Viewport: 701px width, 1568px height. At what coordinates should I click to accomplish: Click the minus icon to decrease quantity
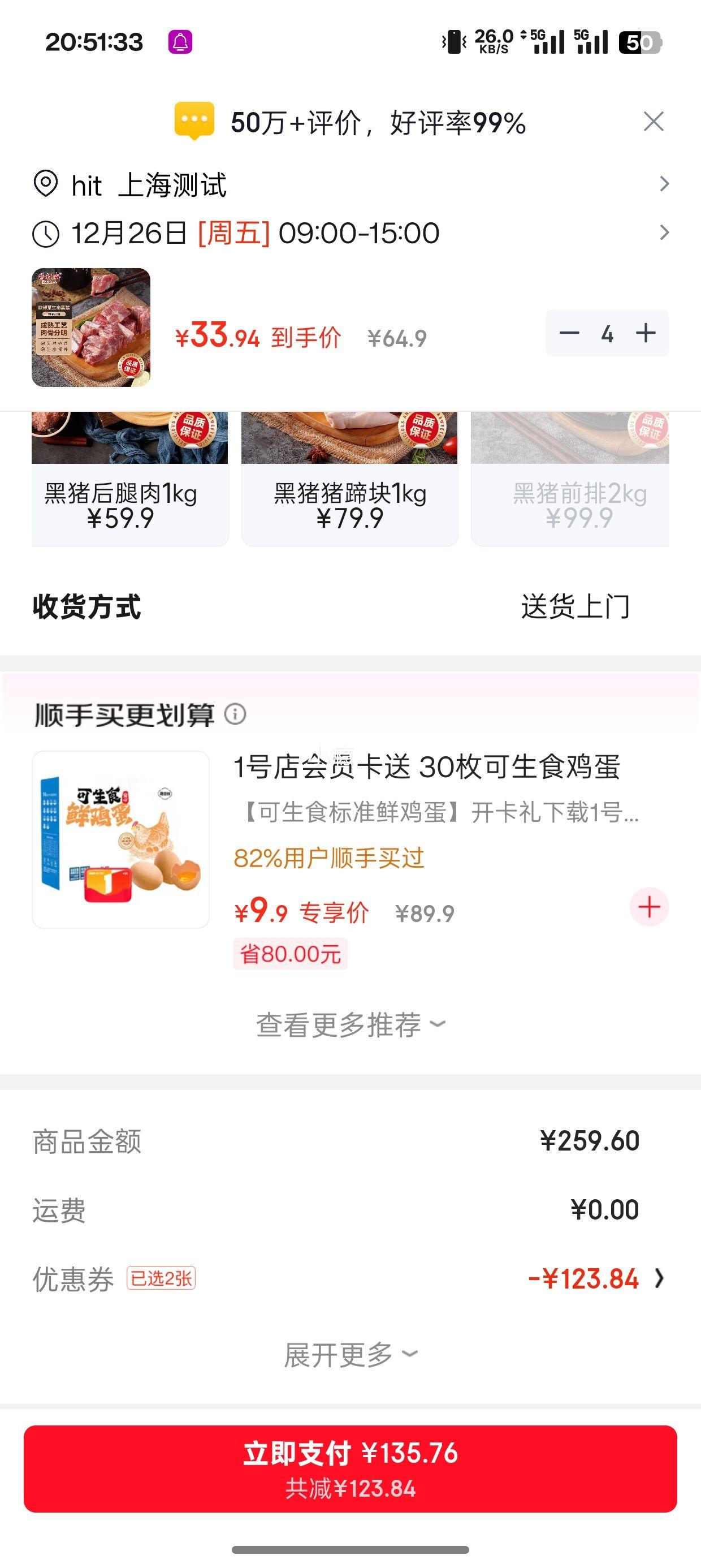(x=571, y=333)
